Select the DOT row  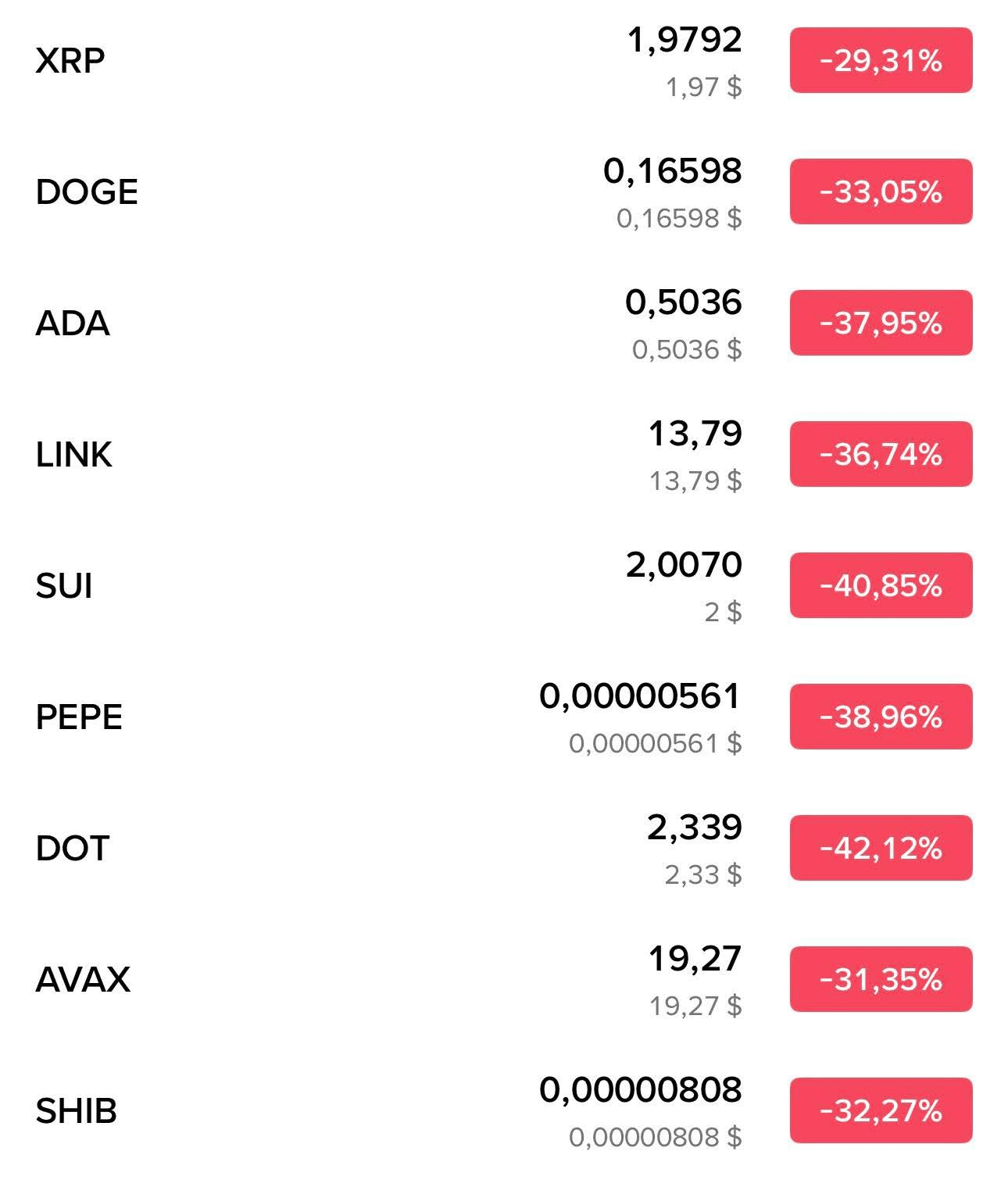(73, 849)
